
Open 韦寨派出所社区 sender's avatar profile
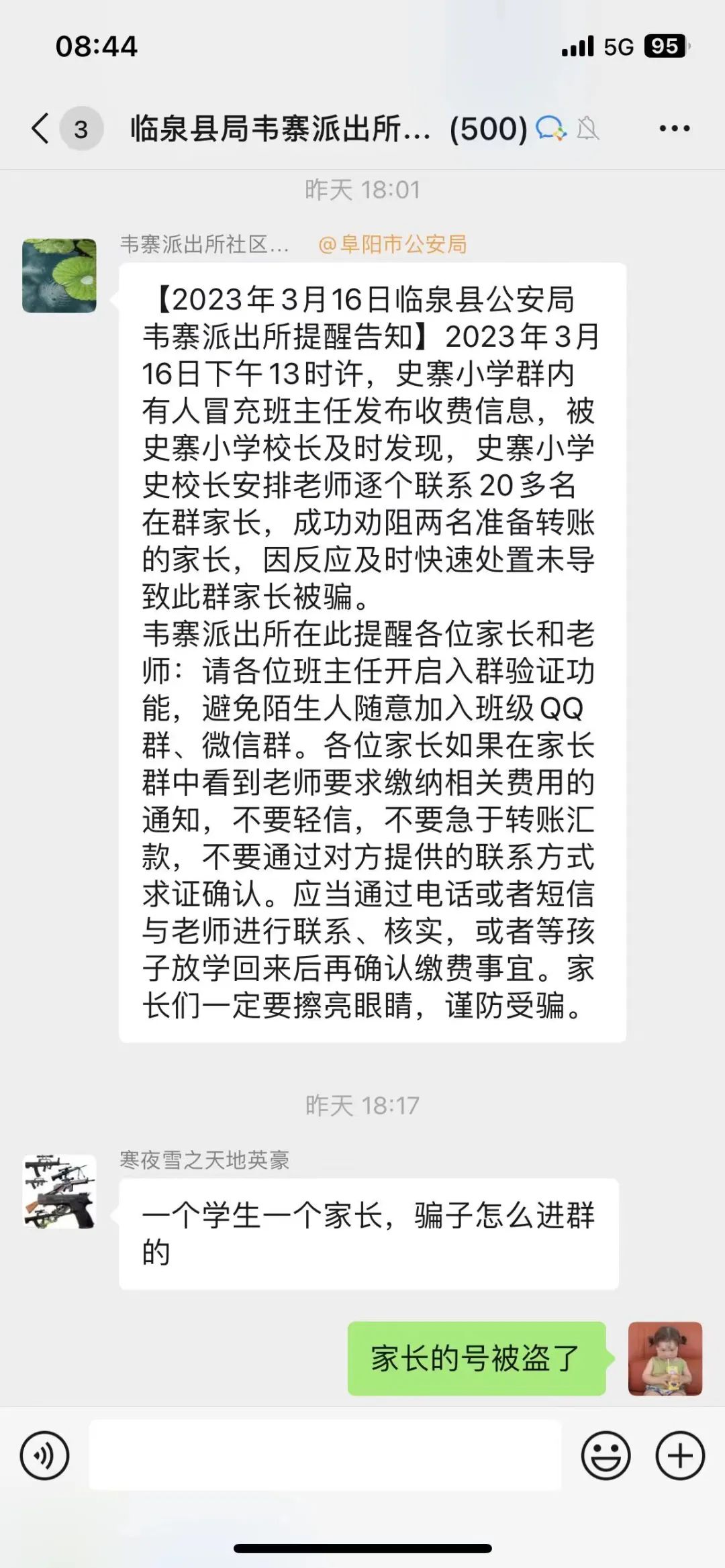click(59, 276)
